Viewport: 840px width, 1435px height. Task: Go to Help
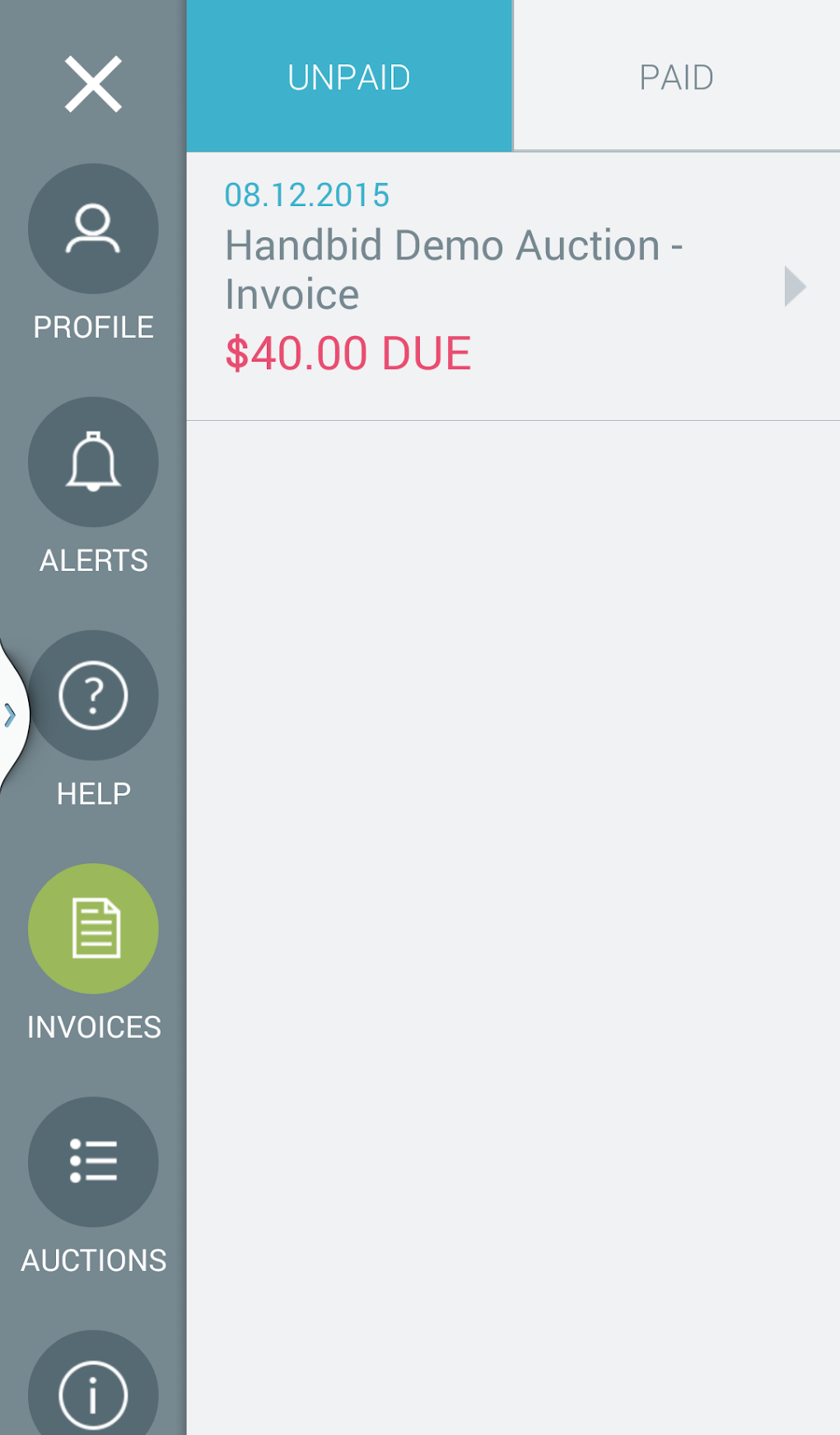coord(93,696)
